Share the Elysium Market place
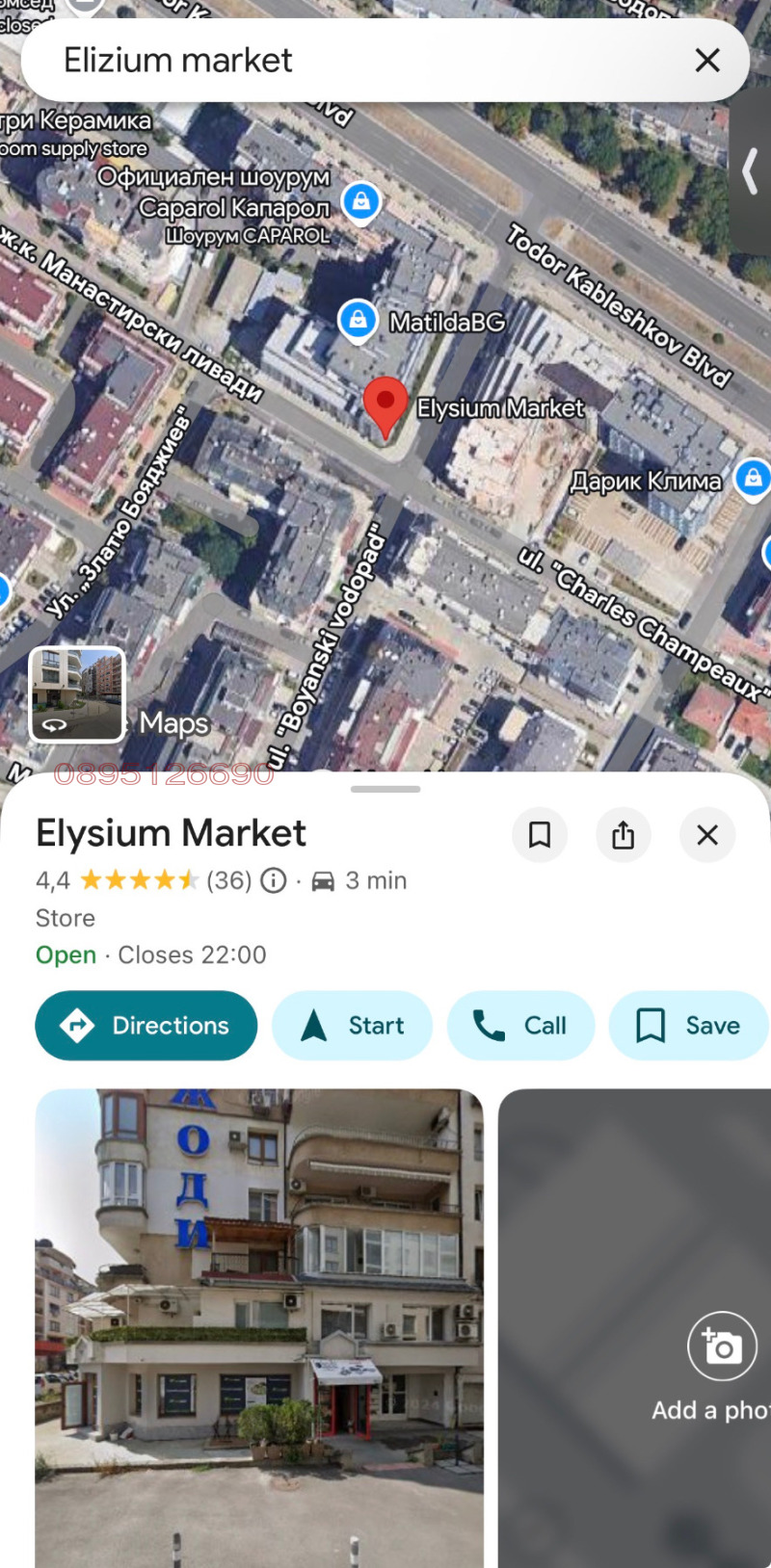 624,835
